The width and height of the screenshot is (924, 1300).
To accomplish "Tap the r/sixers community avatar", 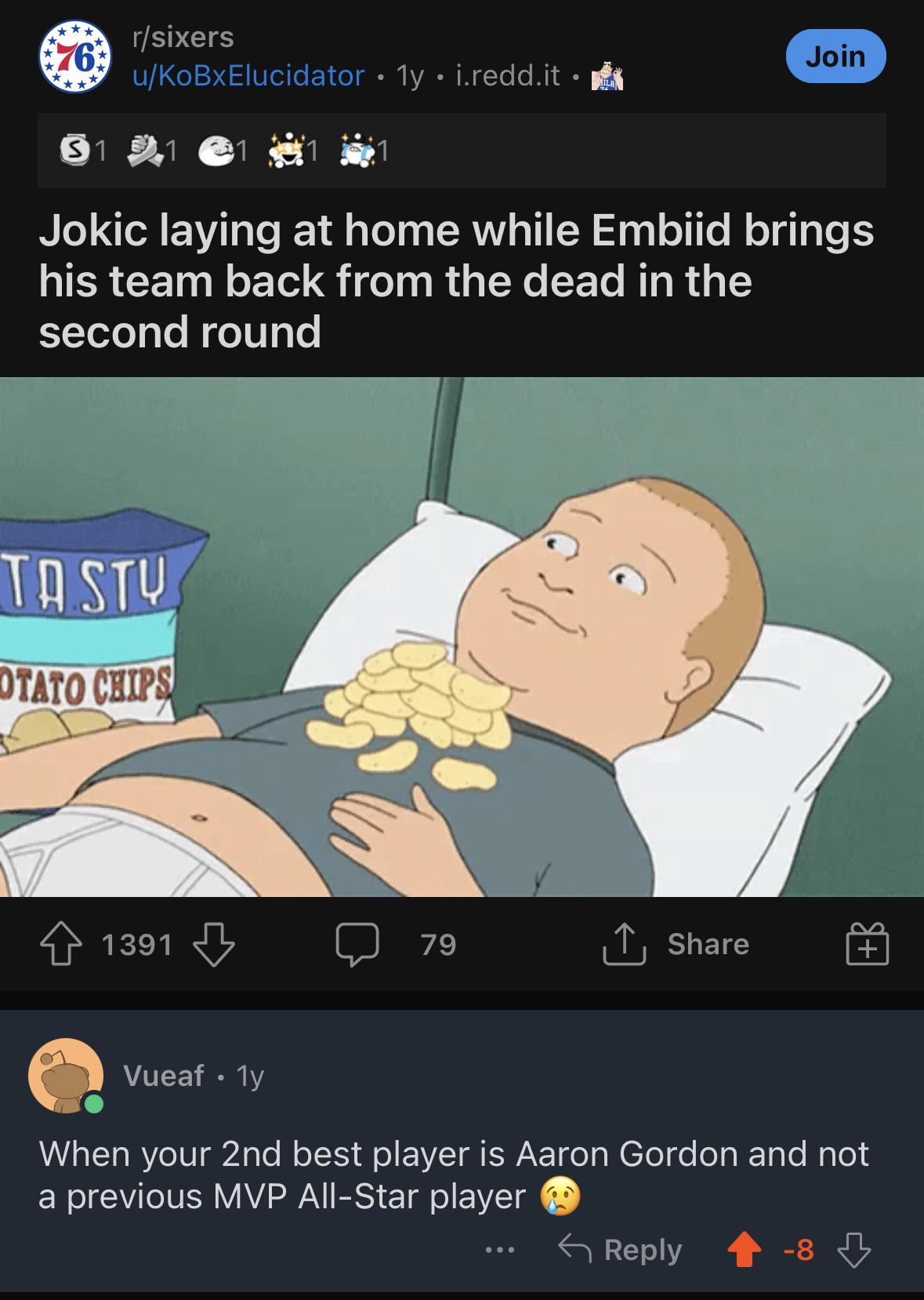I will tap(75, 57).
